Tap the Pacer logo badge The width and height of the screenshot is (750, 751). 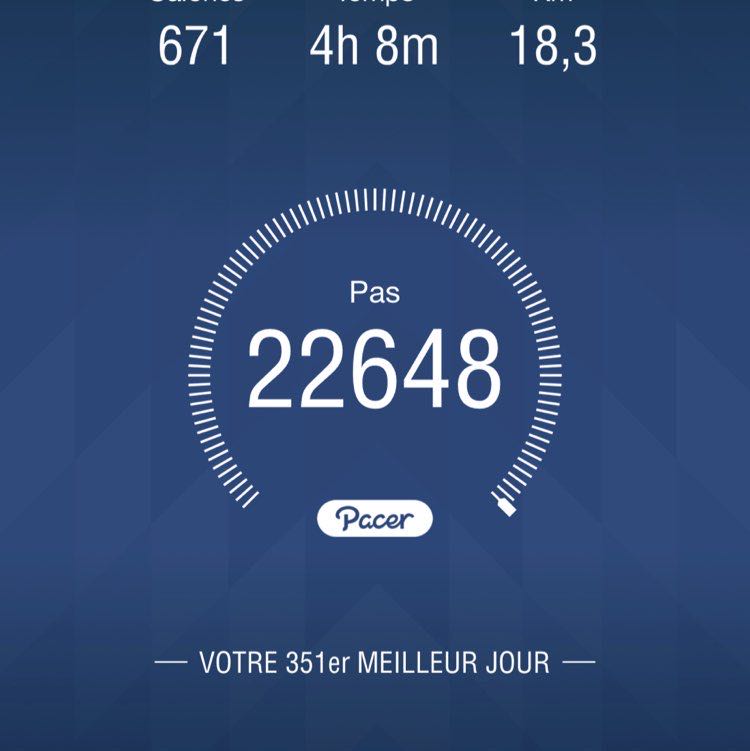[375, 517]
